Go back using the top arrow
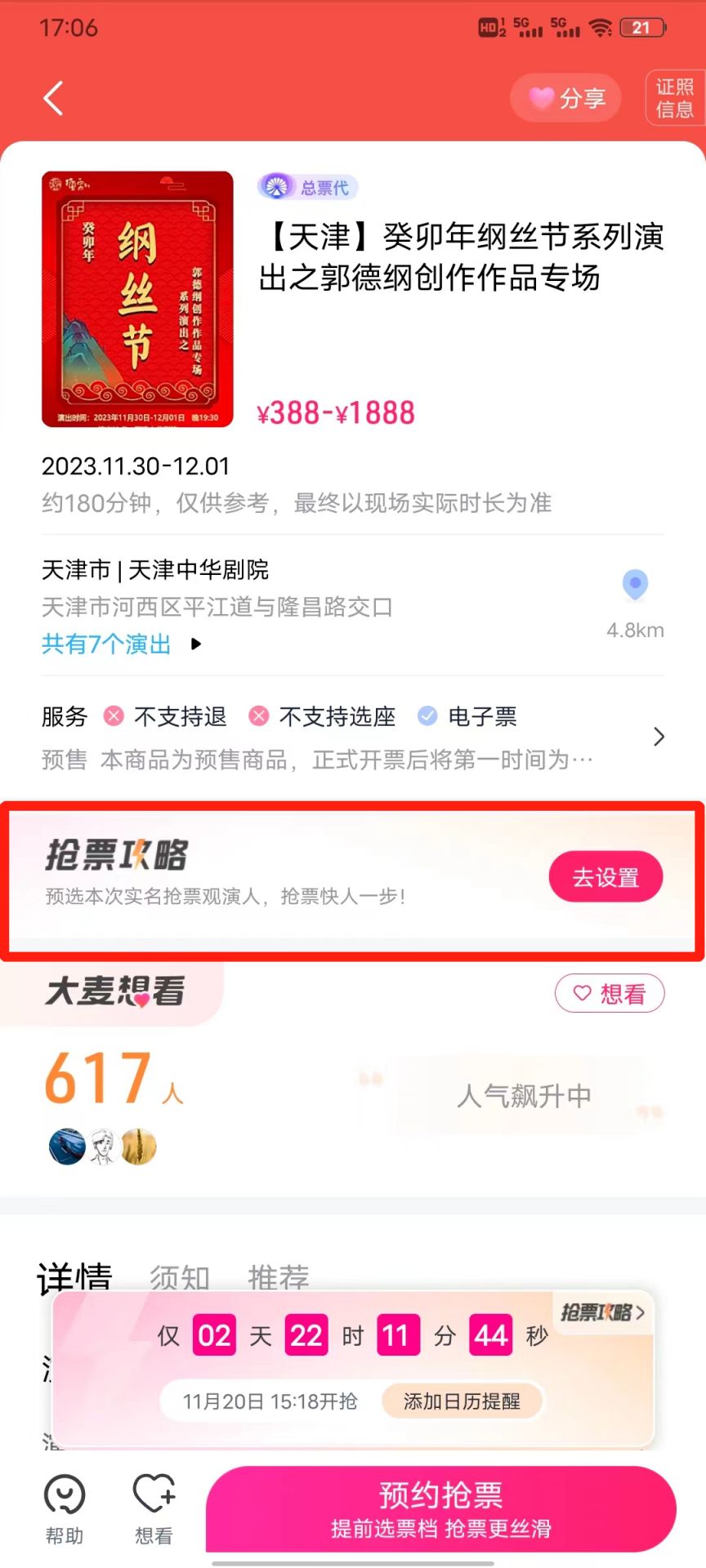Image resolution: width=706 pixels, height=1568 pixels. [54, 99]
